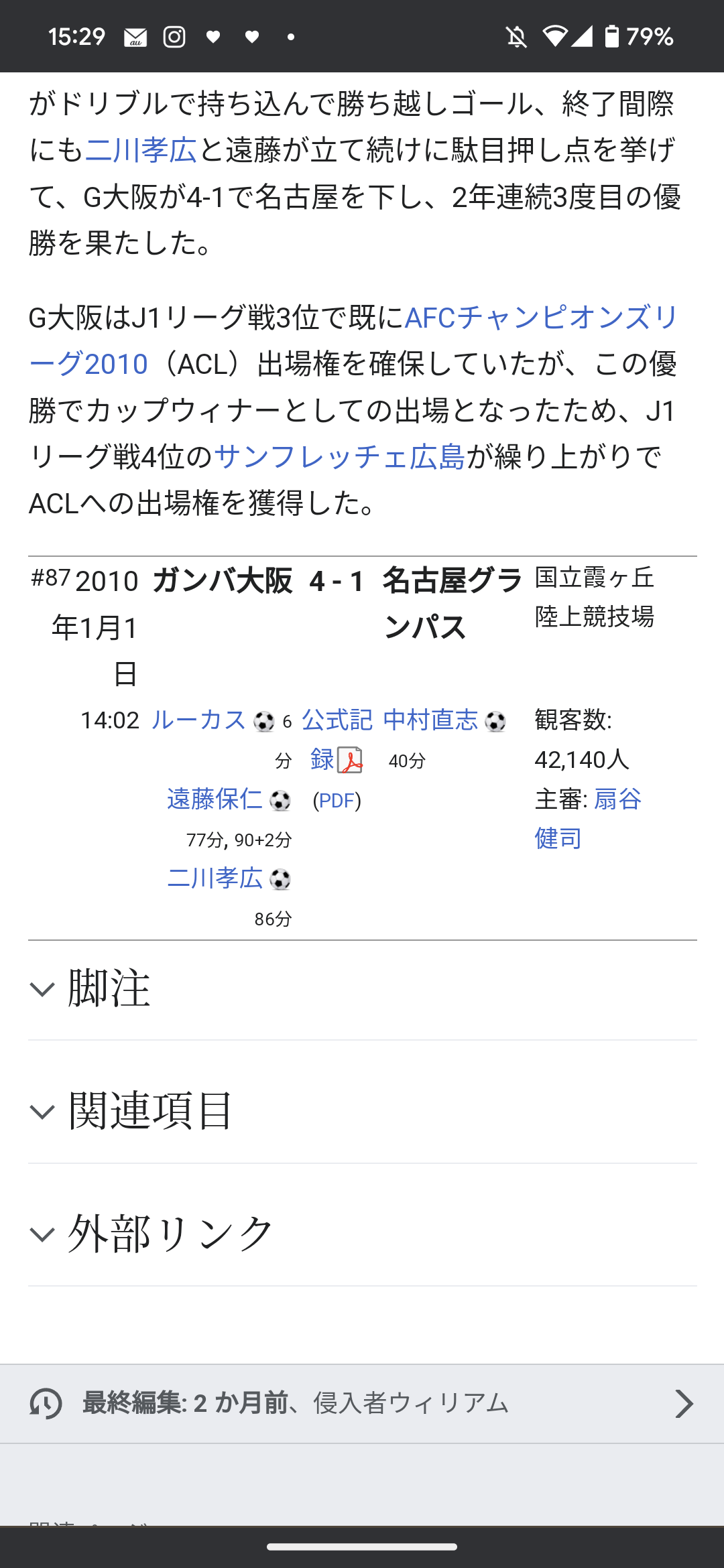Open the 中村直志 scorer link

pos(430,720)
